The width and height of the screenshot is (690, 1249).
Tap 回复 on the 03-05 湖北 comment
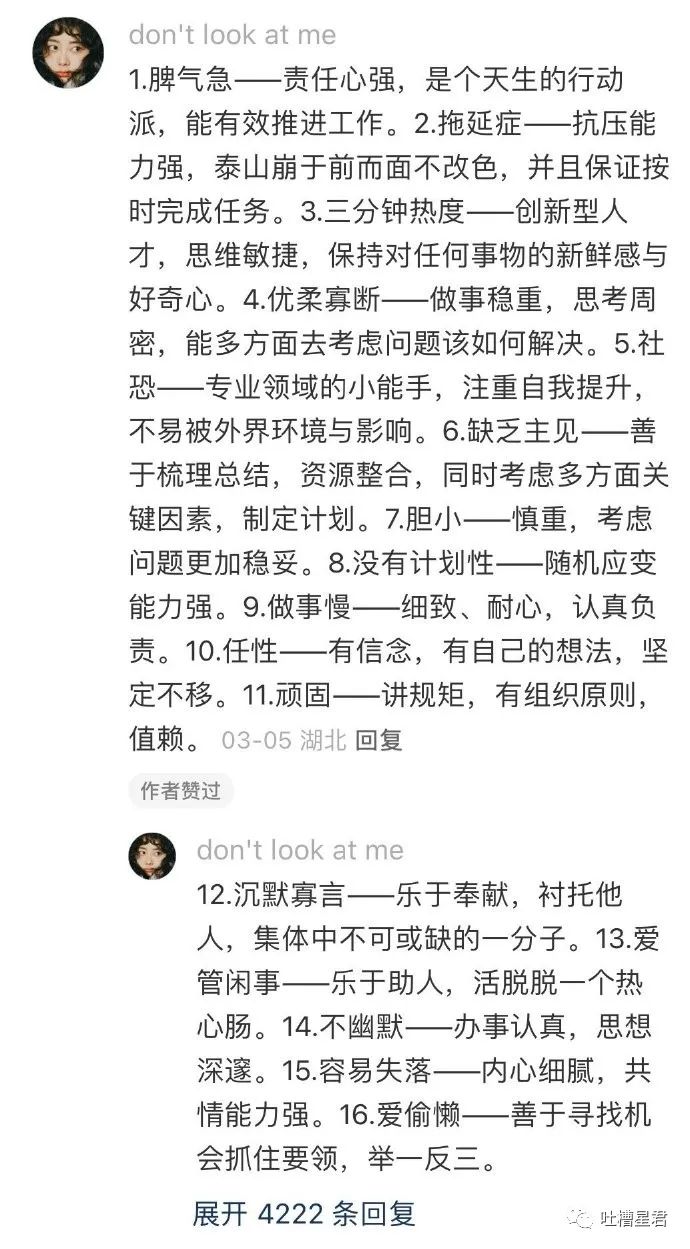pos(379,740)
